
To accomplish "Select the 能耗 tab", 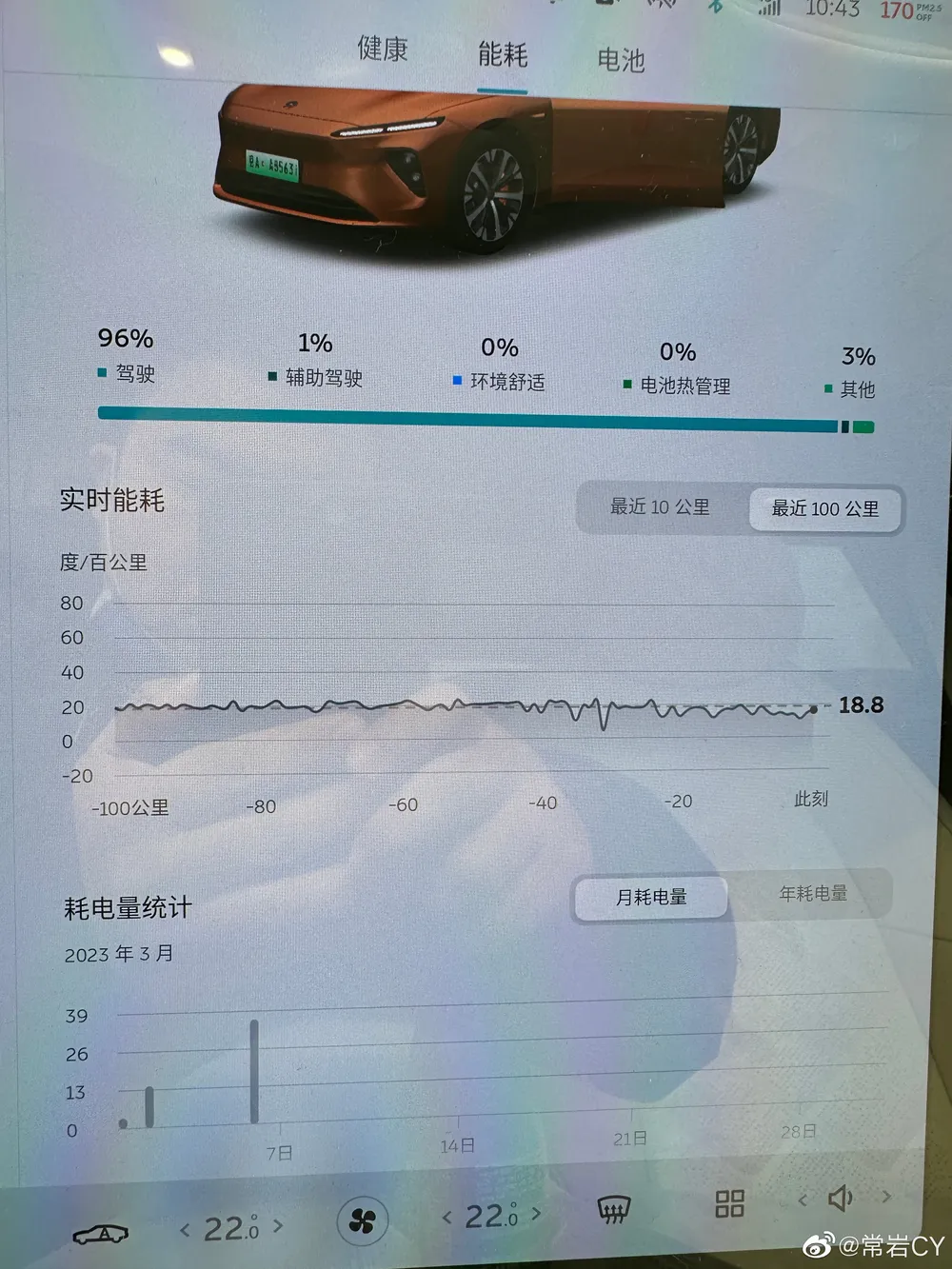I will (503, 54).
